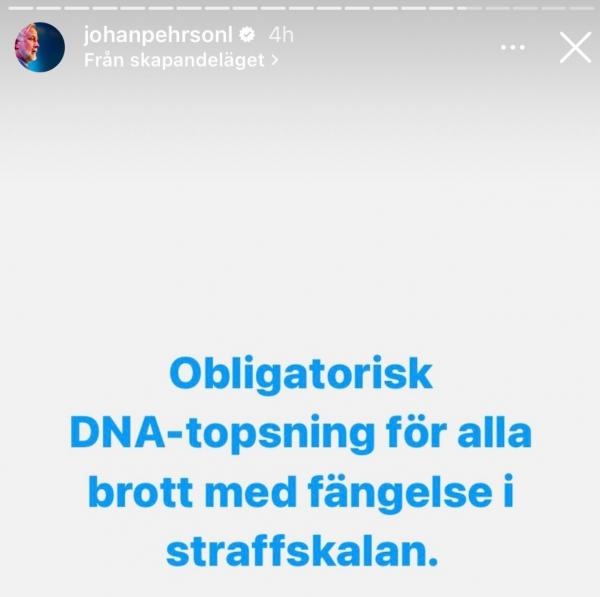Tap the Från skapandeläget link
Screen dimensions: 600x597
180,60
